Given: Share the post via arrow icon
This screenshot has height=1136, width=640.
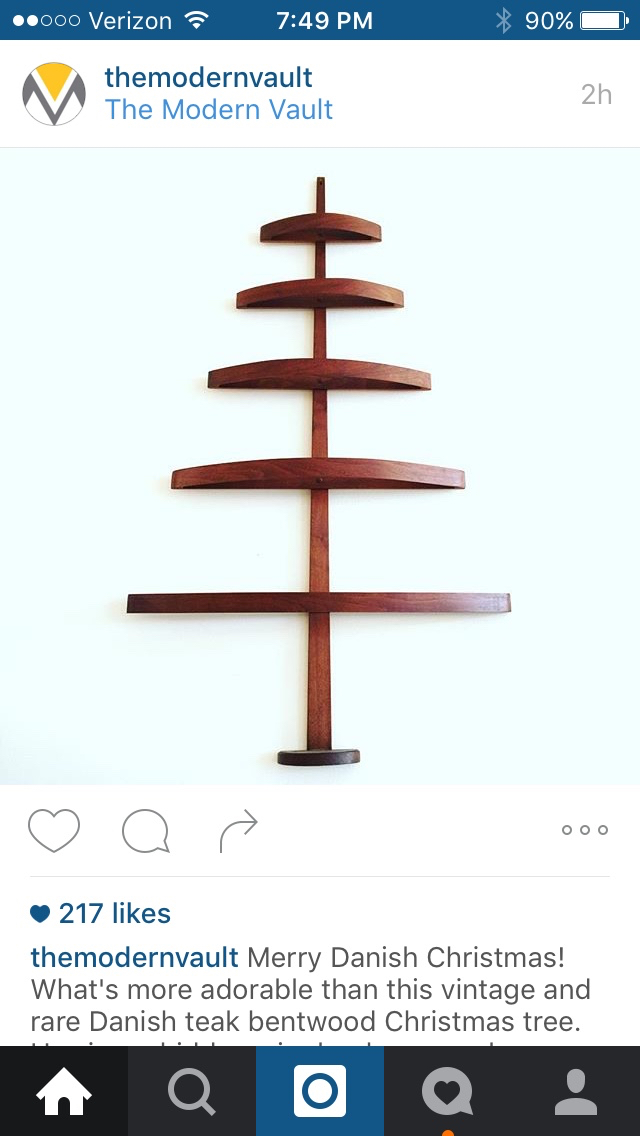Looking at the screenshot, I should 238,831.
